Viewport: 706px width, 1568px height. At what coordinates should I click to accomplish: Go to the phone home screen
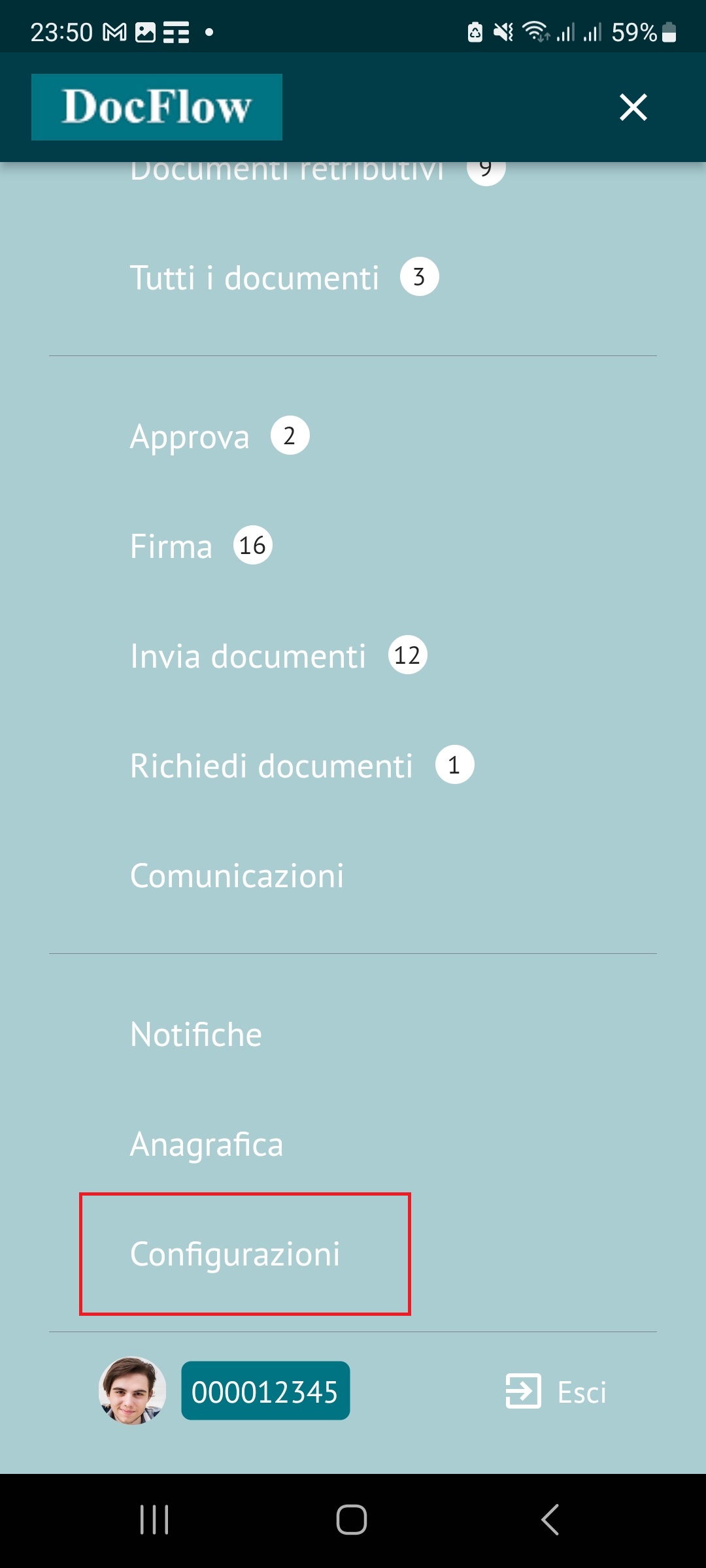coord(352,1520)
